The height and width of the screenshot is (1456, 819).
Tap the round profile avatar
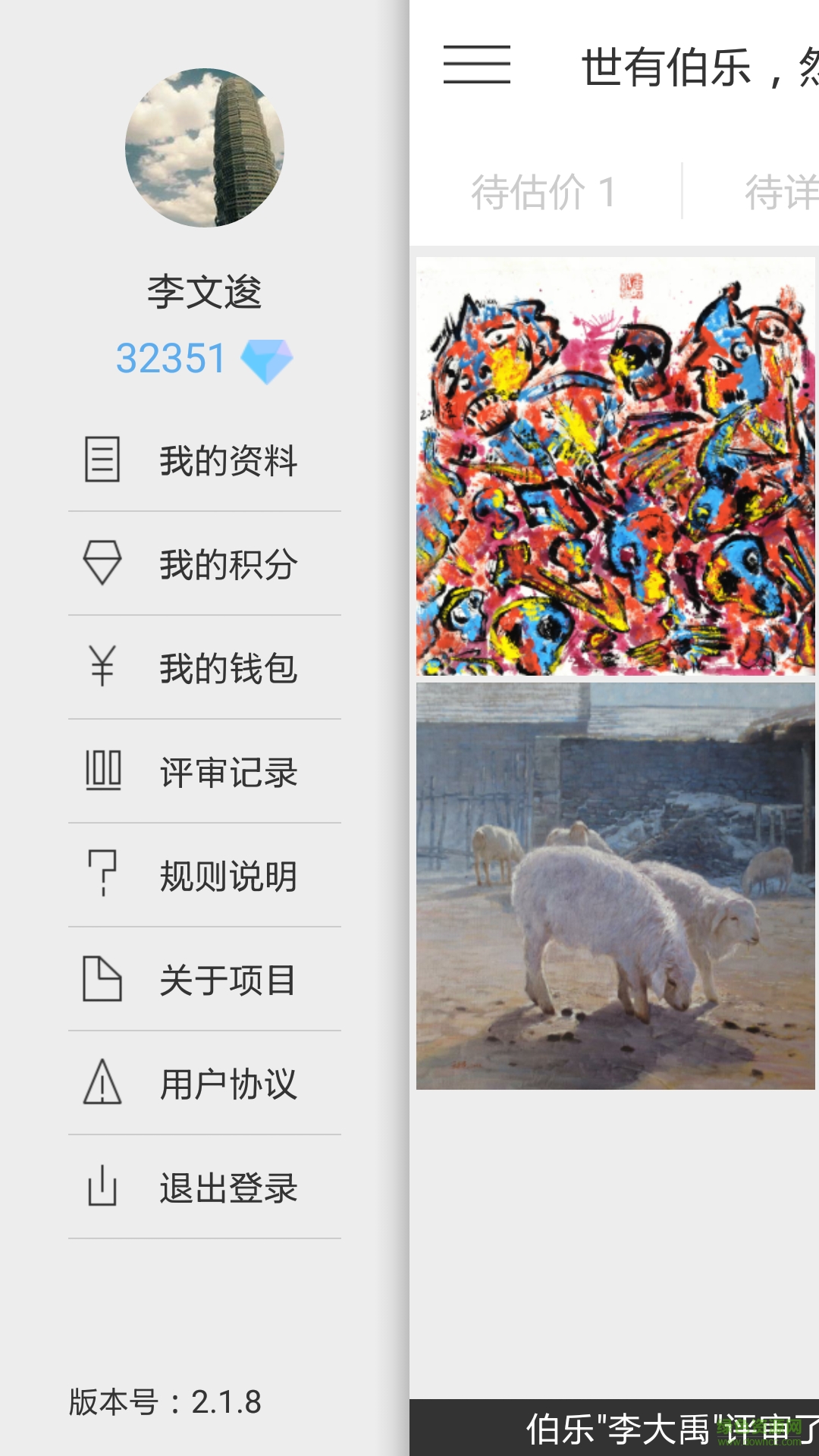205,148
